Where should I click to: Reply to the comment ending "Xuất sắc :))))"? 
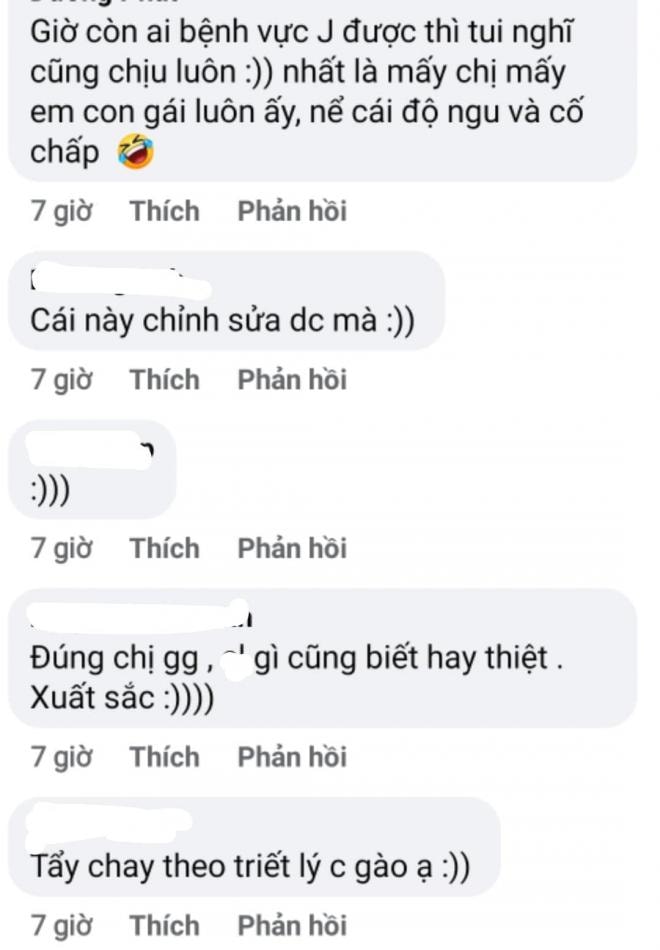pos(292,757)
